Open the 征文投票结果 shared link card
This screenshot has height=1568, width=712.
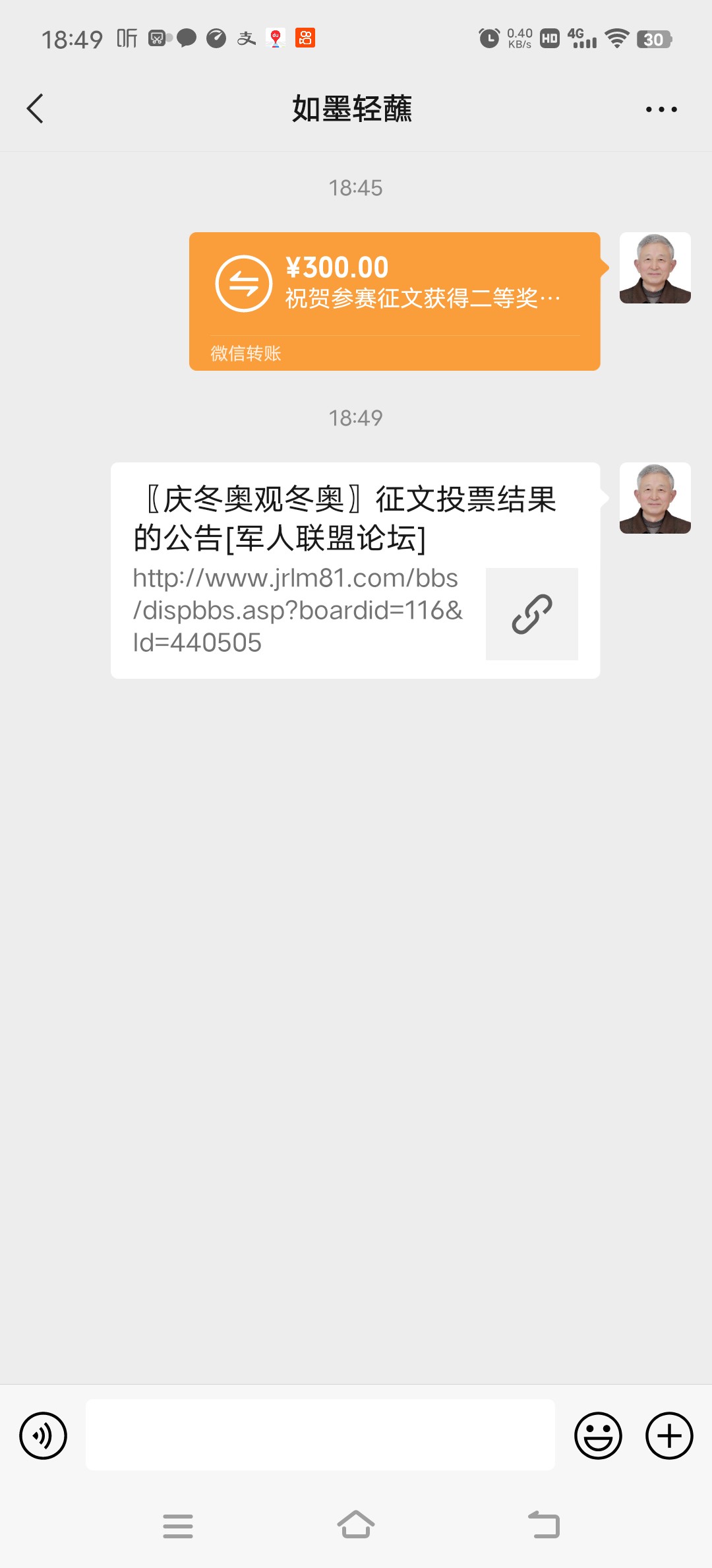[355, 571]
